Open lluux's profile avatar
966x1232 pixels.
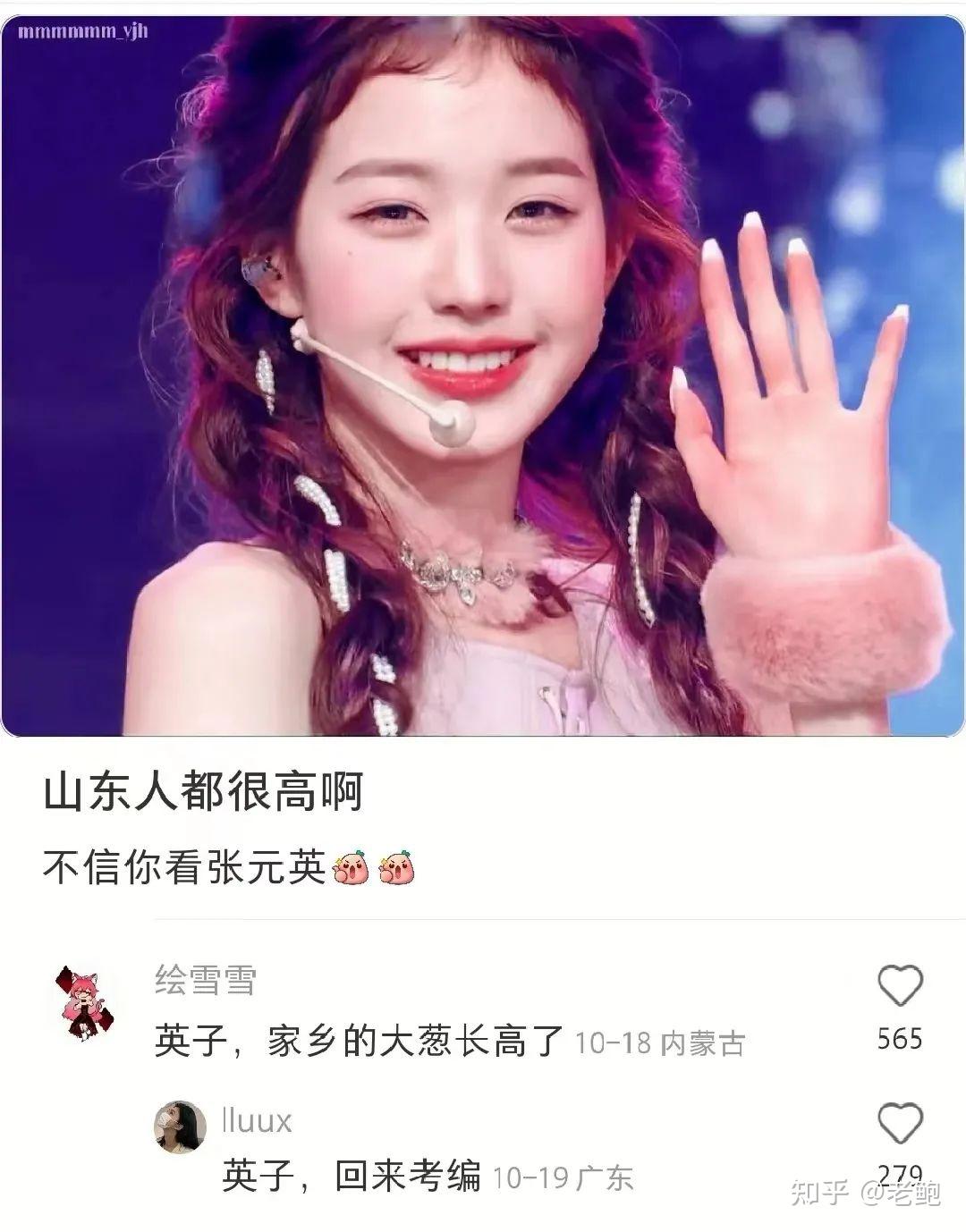click(x=181, y=1127)
